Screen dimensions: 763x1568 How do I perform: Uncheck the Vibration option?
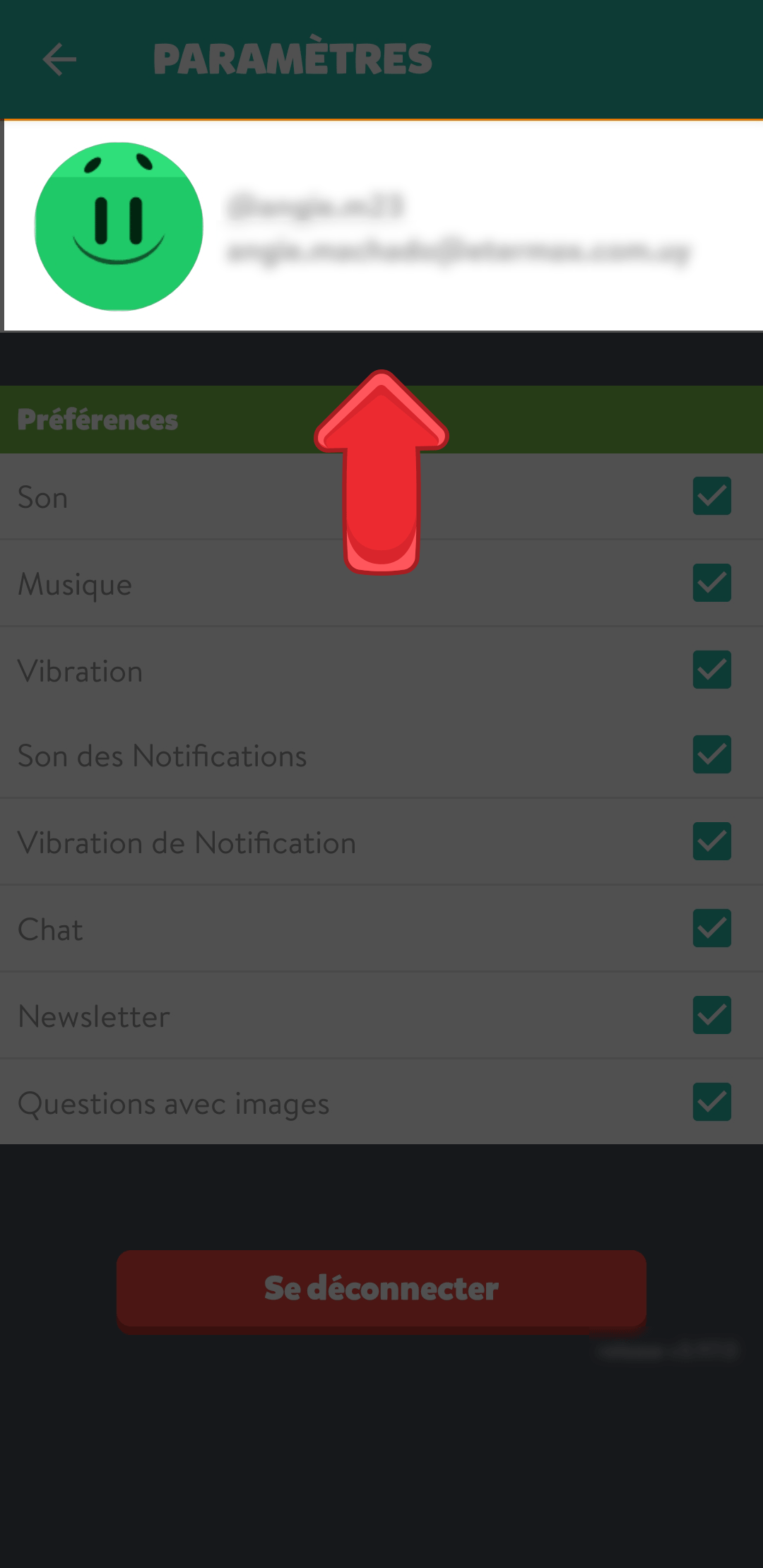pyautogui.click(x=711, y=670)
